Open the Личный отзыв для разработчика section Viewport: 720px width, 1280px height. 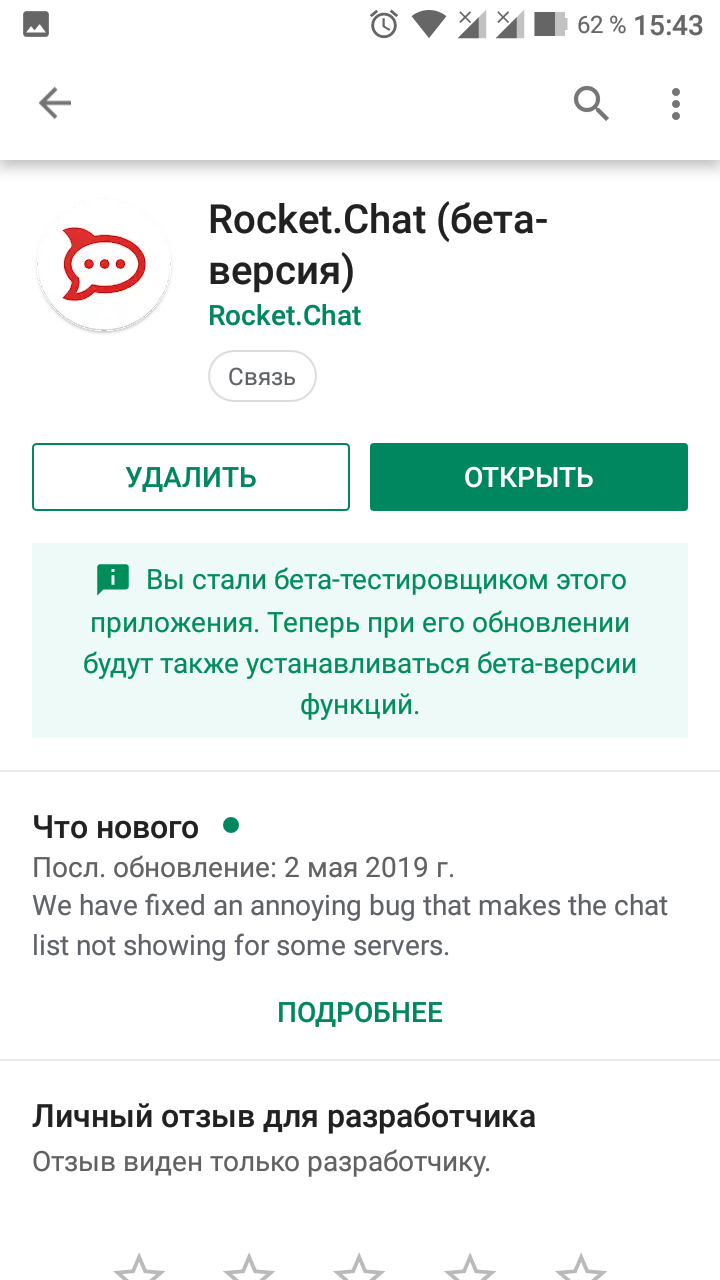coord(284,1115)
